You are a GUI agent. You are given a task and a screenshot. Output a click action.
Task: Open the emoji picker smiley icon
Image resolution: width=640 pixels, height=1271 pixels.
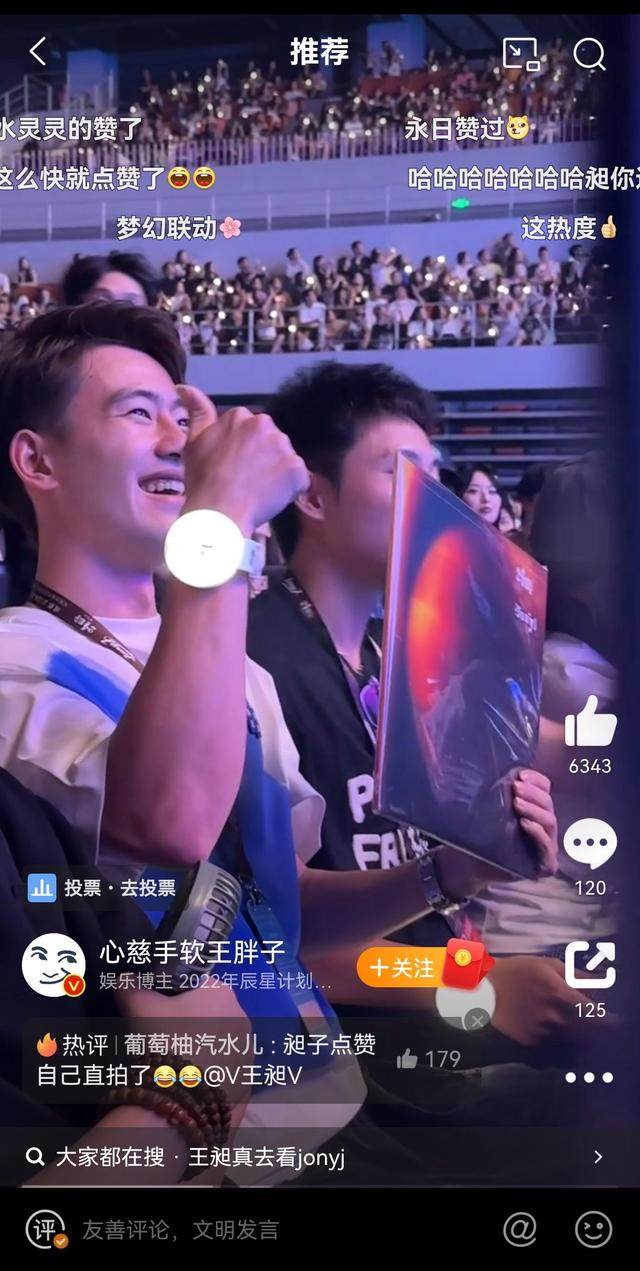click(x=593, y=1229)
